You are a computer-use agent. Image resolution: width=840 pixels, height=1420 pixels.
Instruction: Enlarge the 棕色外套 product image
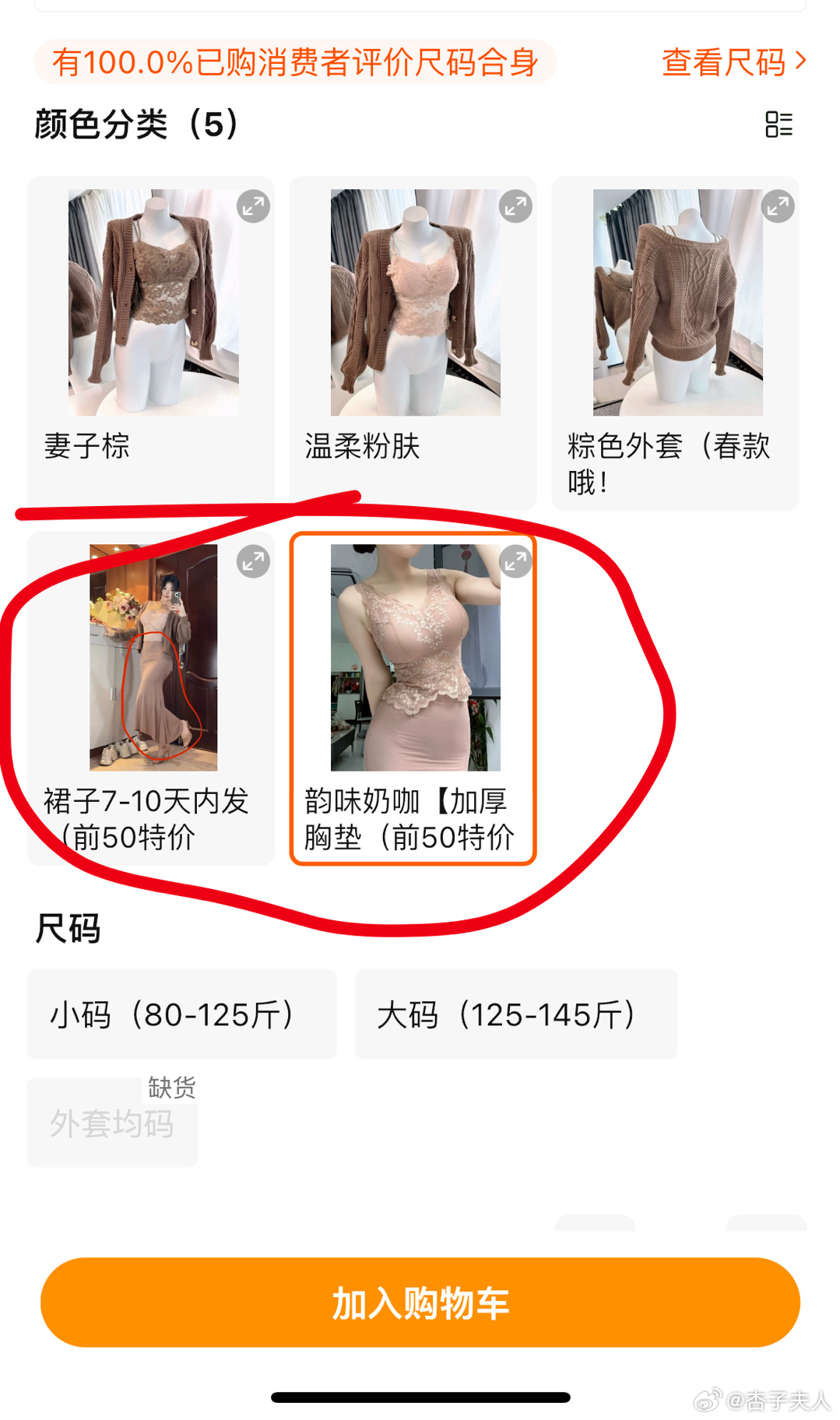click(777, 206)
